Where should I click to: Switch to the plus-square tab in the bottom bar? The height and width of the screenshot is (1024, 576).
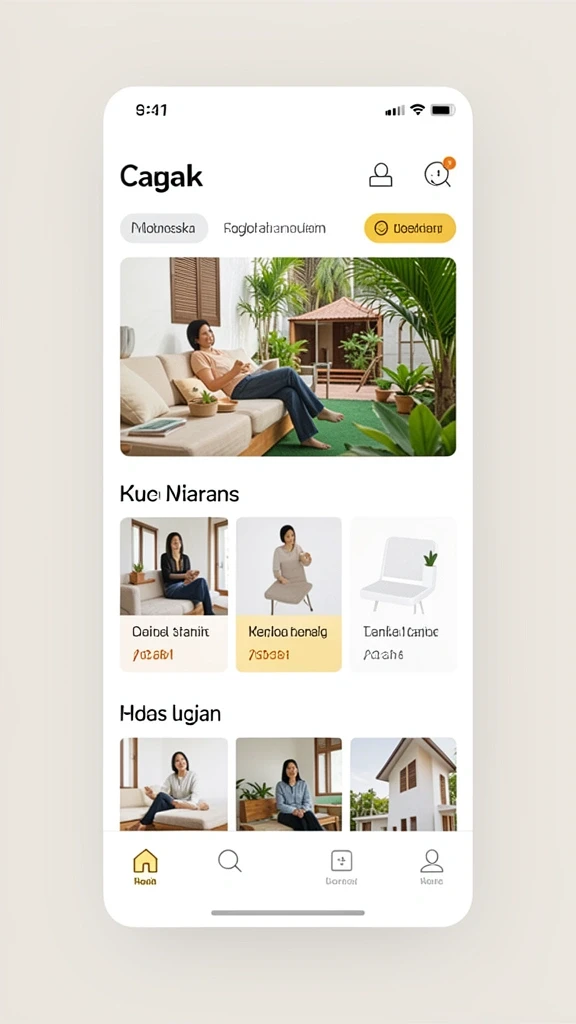point(342,867)
